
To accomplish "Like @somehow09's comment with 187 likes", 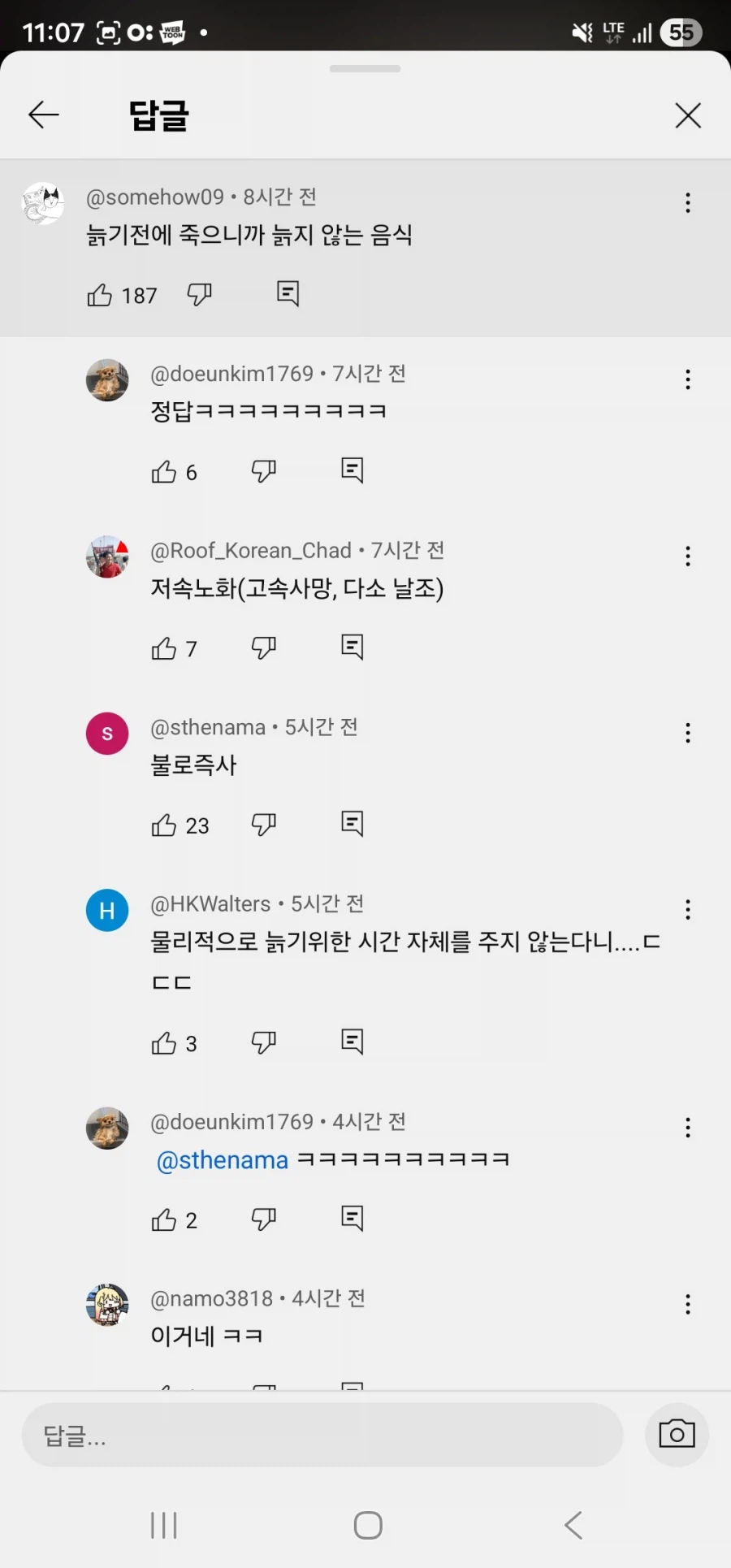I will coord(99,295).
